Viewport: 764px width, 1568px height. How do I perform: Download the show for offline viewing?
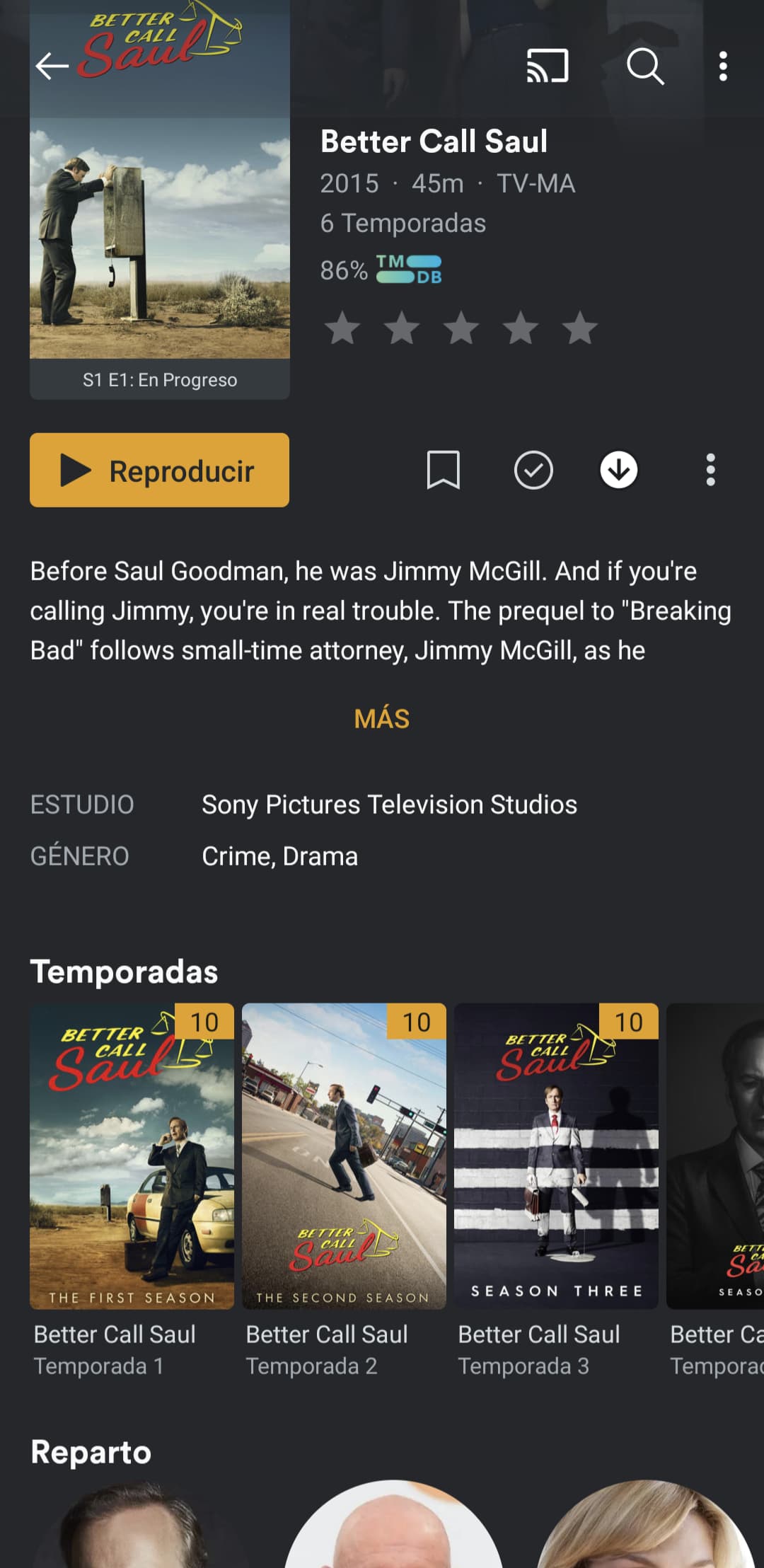point(619,470)
